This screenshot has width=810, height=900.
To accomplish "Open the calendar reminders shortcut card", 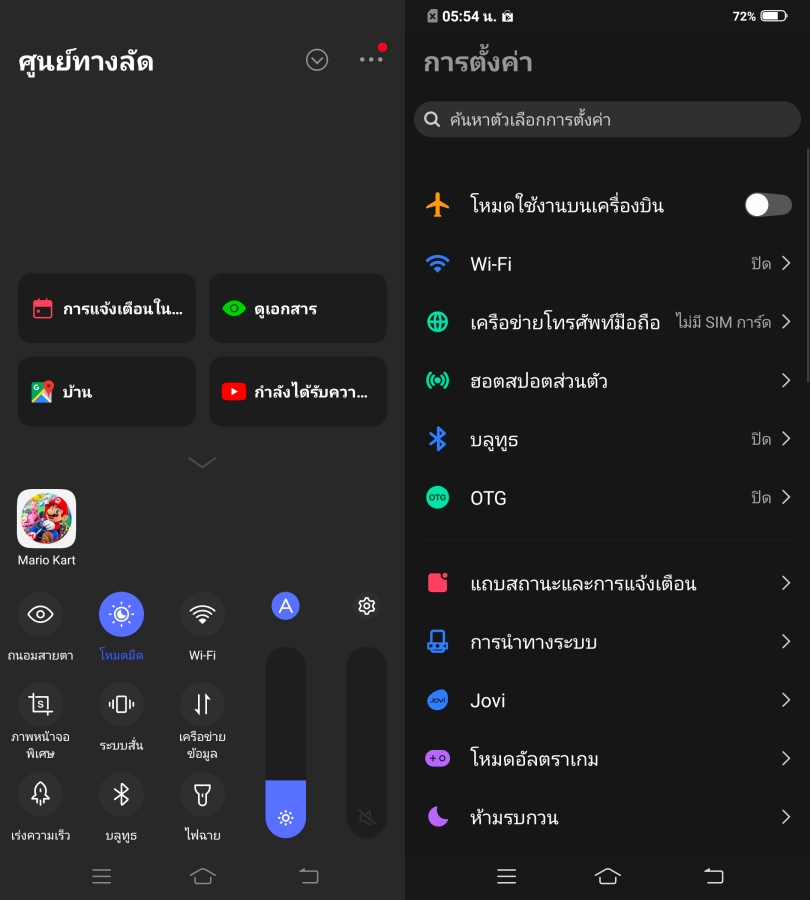I will point(107,309).
